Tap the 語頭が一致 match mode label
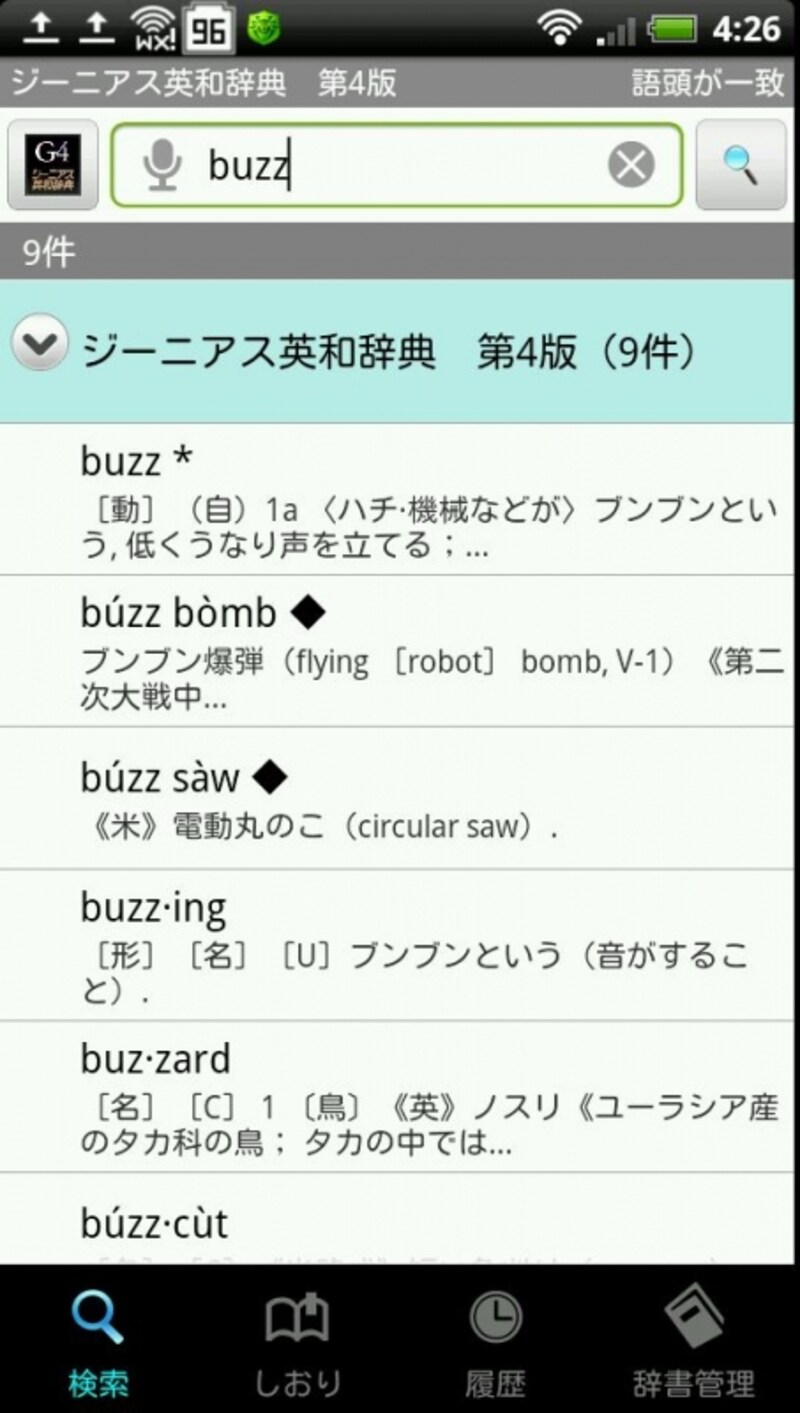The width and height of the screenshot is (800, 1413). point(708,85)
